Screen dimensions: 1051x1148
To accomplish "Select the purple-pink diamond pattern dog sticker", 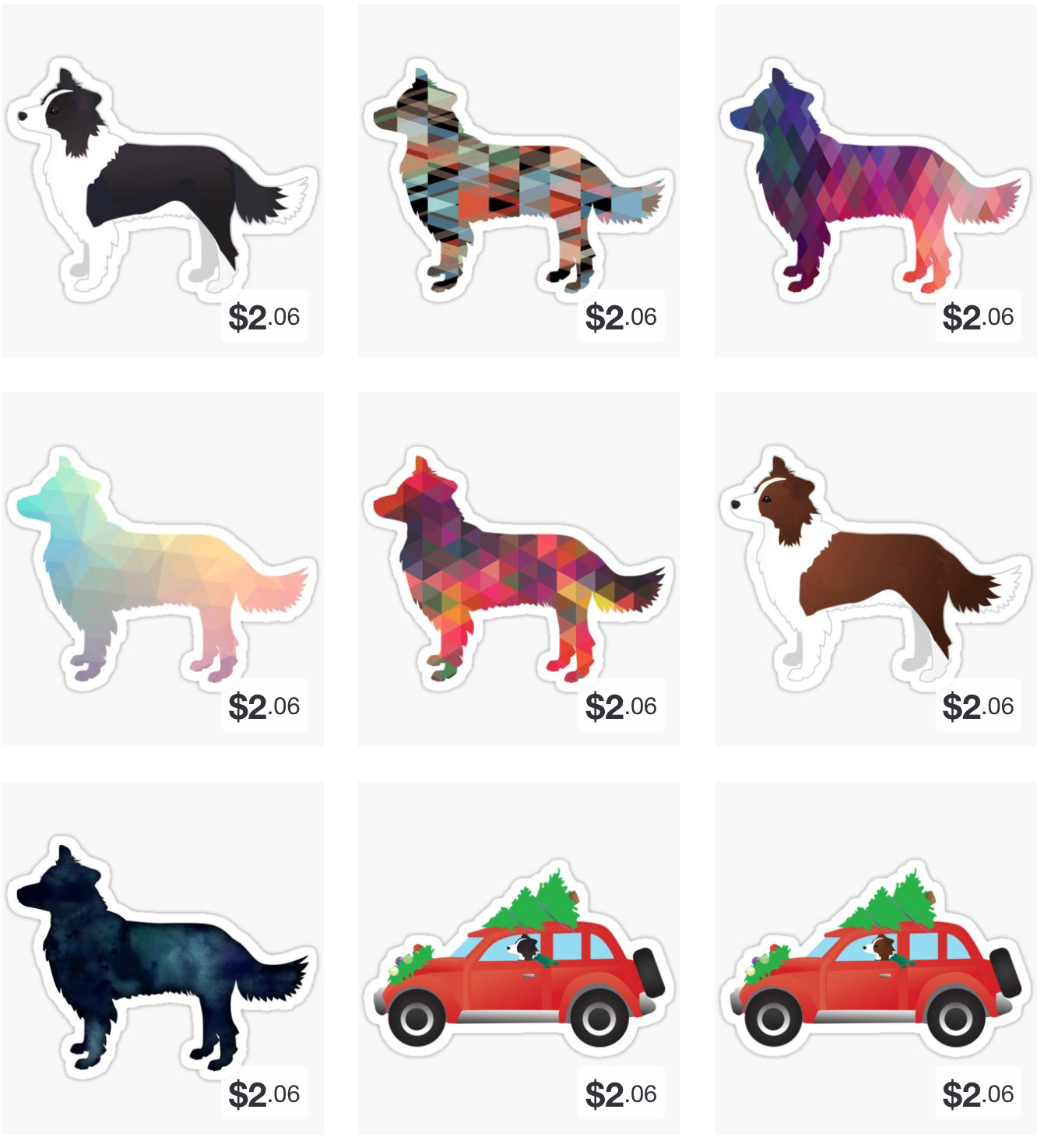I will 876,181.
